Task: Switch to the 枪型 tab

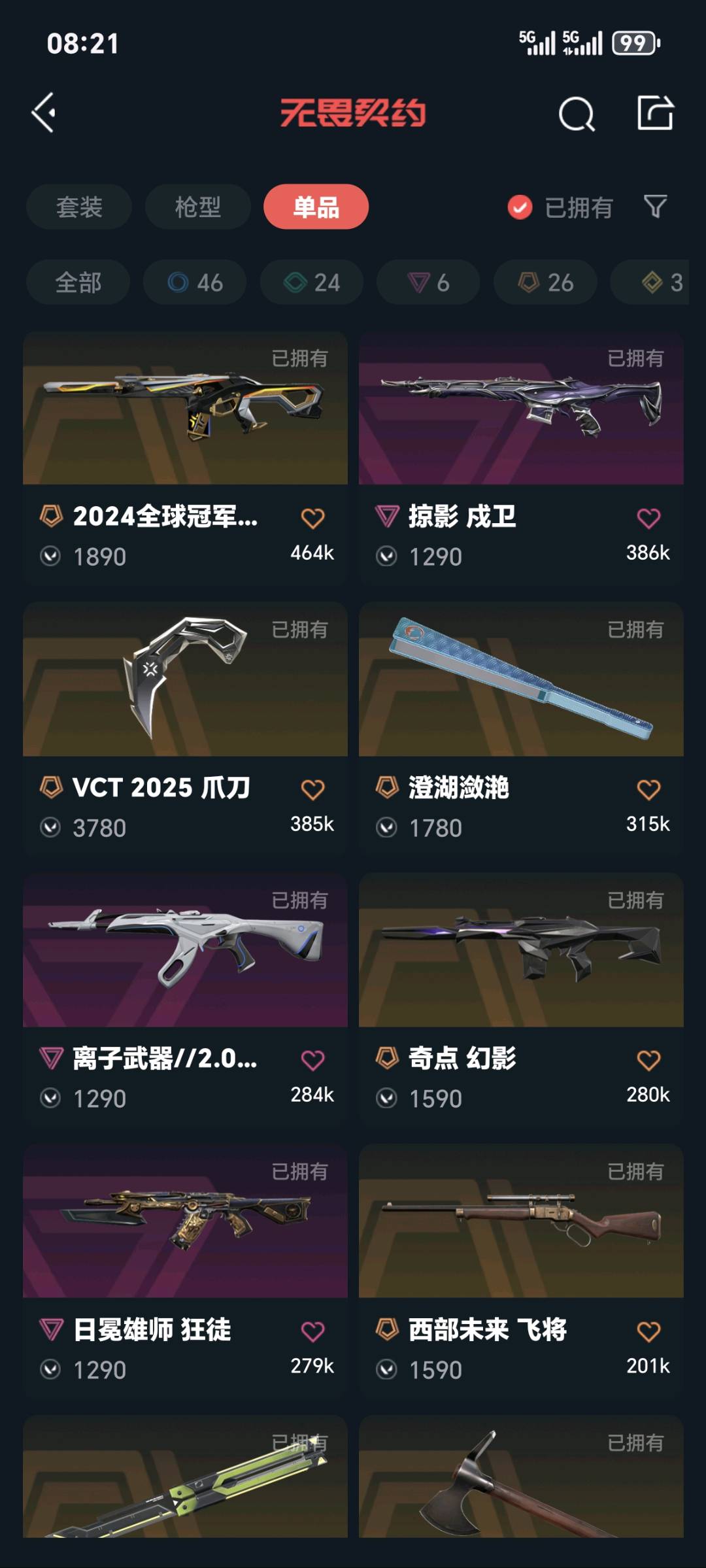Action: pos(197,207)
